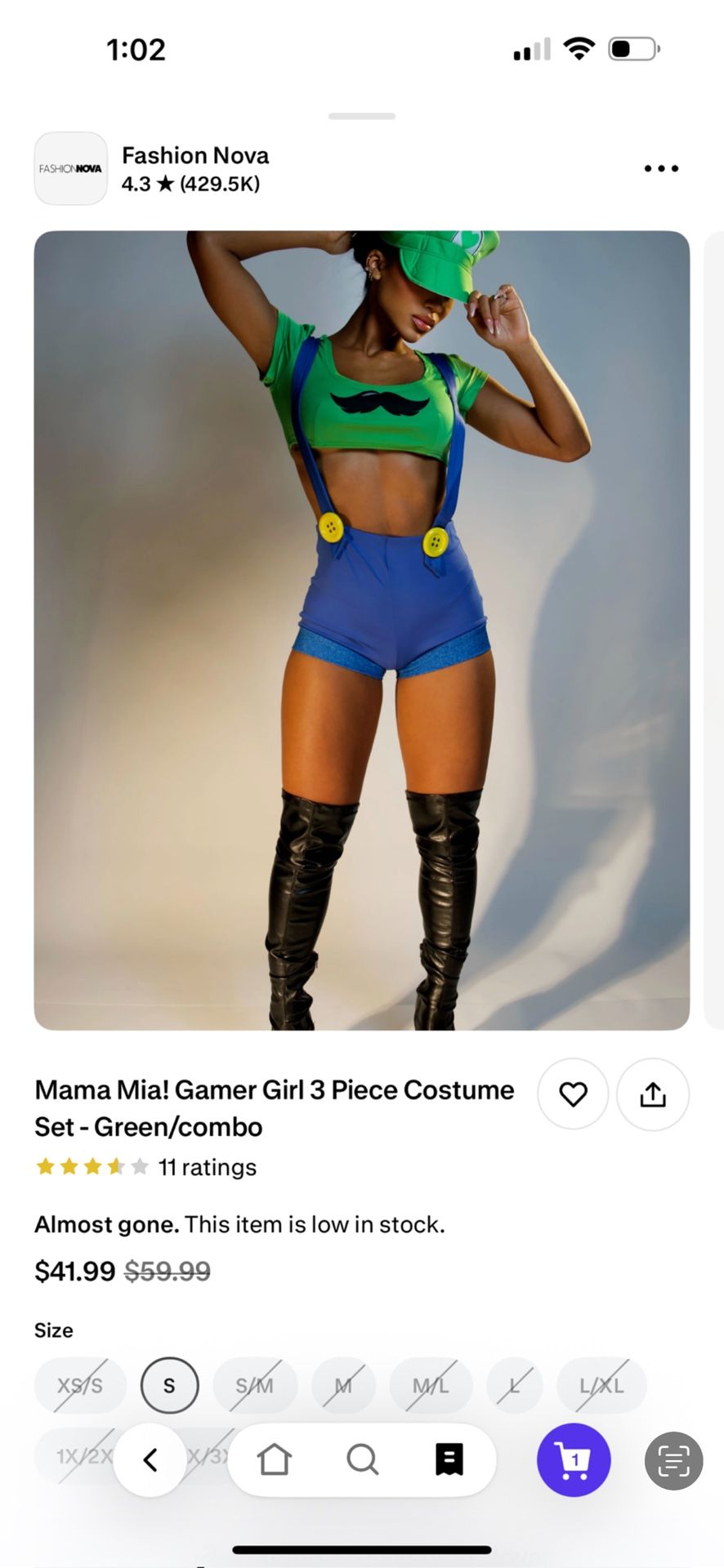
Task: Tap the Fashion Nova store logo
Action: 70,168
